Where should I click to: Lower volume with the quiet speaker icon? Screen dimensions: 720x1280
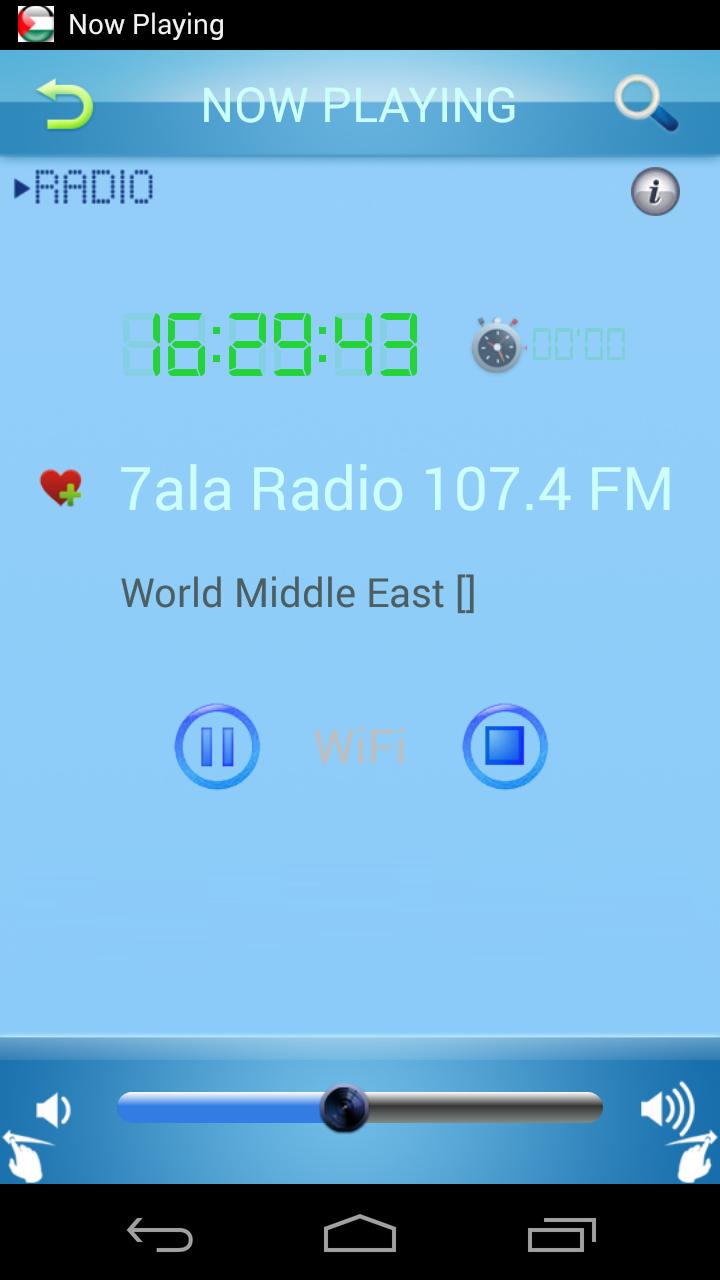click(x=52, y=1111)
